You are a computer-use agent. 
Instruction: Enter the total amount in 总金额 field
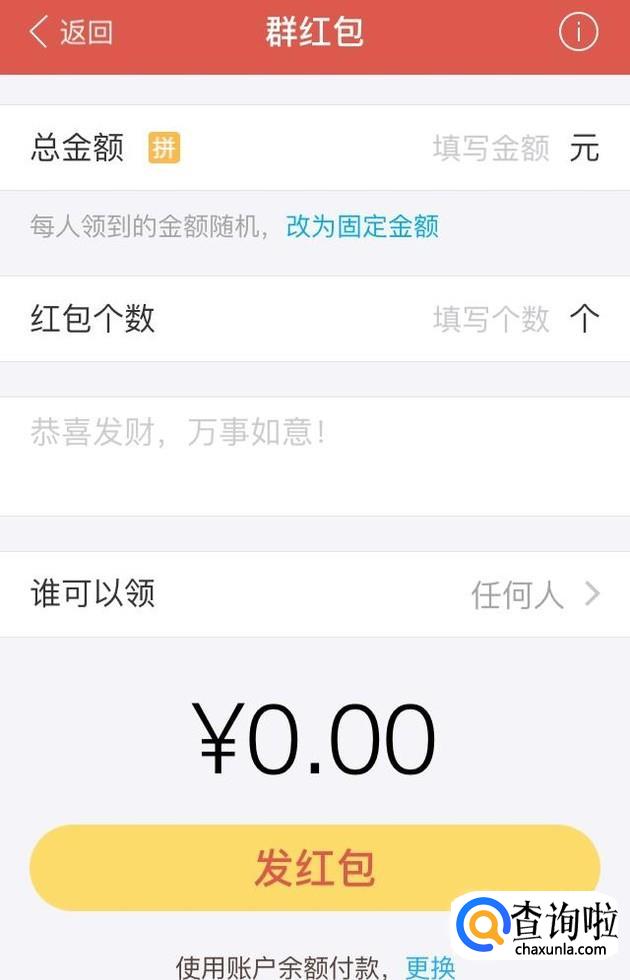pos(490,149)
